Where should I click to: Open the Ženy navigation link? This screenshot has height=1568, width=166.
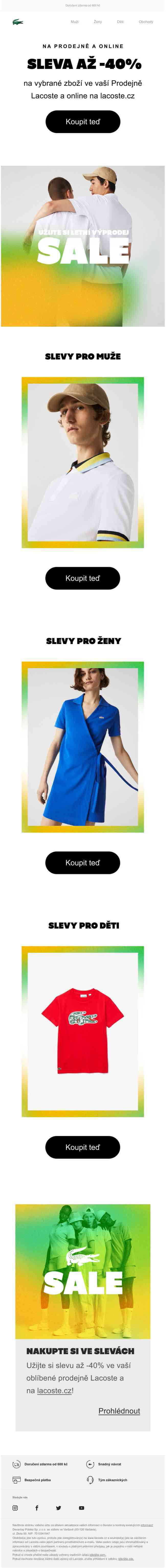click(98, 22)
